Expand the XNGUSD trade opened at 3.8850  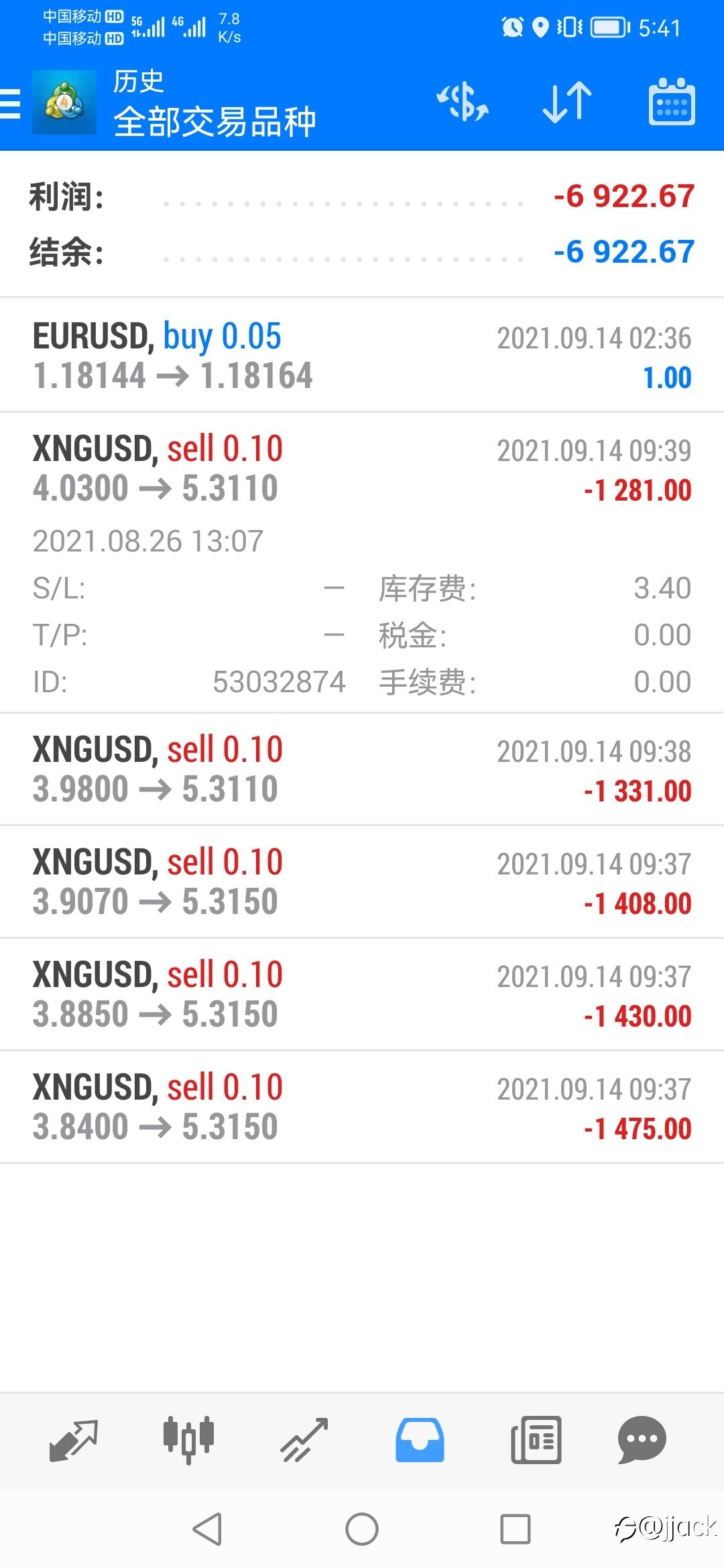[x=362, y=994]
